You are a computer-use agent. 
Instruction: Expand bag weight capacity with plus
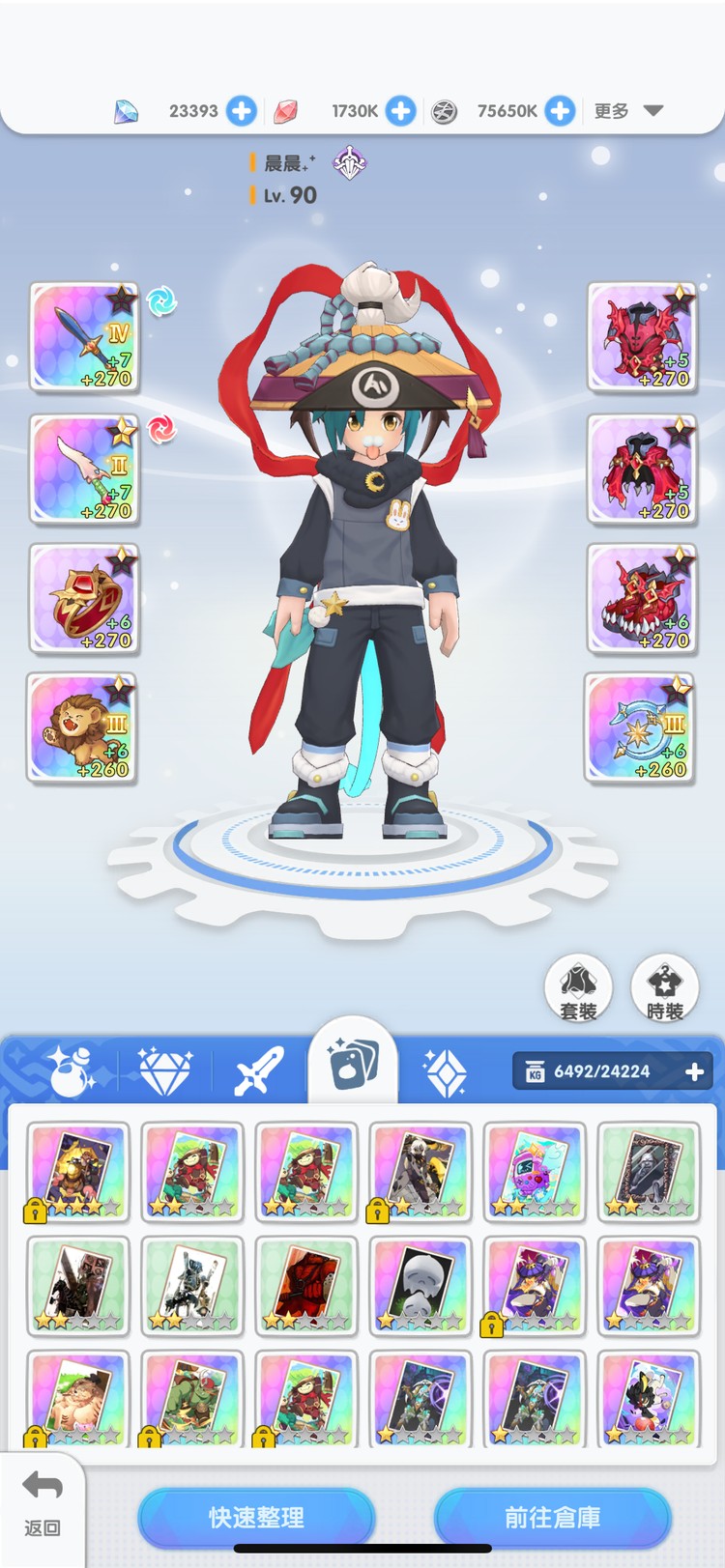693,1071
